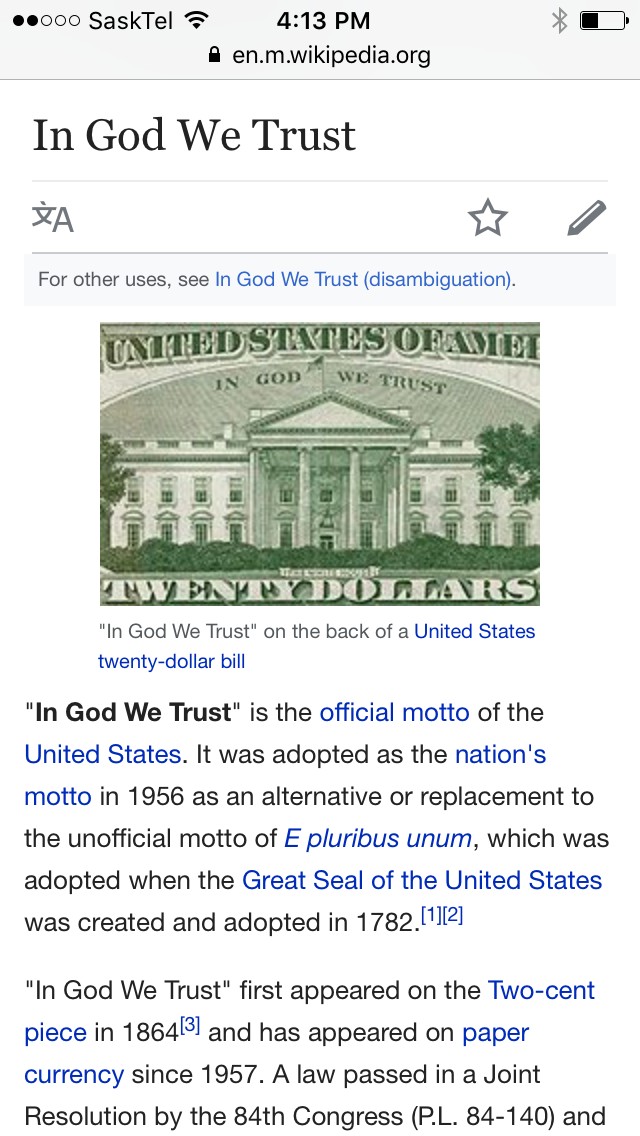Open the official motto link
640x1136 pixels.
(x=394, y=713)
